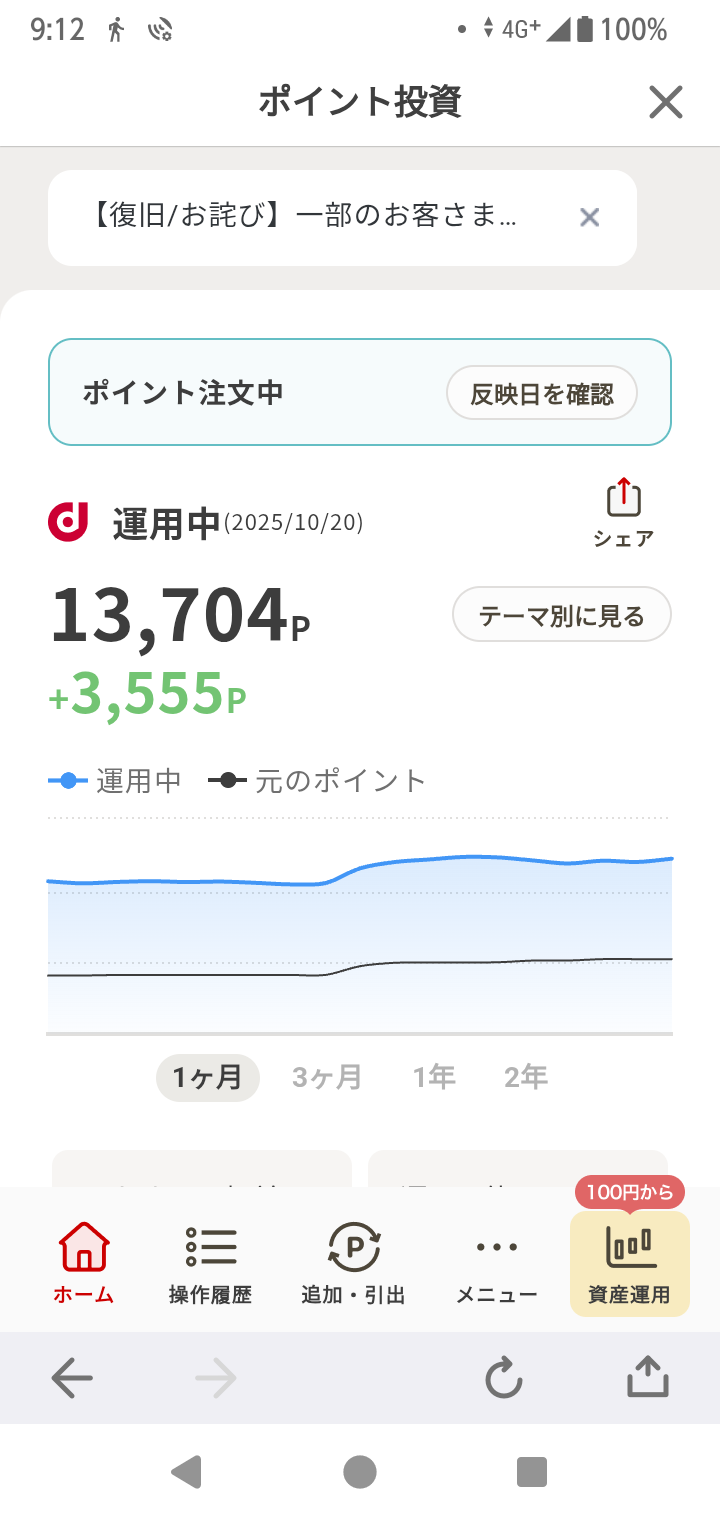The image size is (720, 1520).
Task: Open the 追加・引出 tab
Action: [353, 1263]
